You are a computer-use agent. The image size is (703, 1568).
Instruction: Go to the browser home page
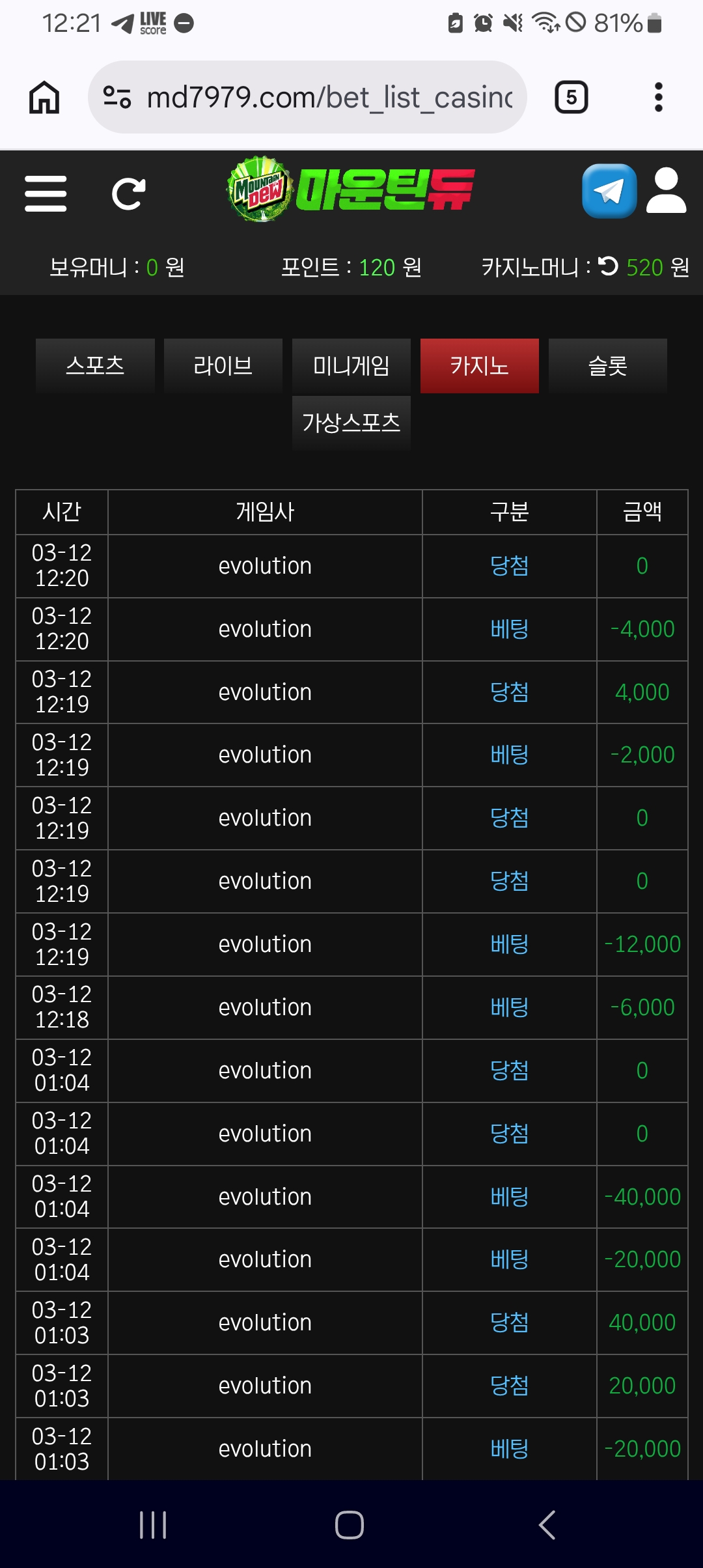coord(44,97)
